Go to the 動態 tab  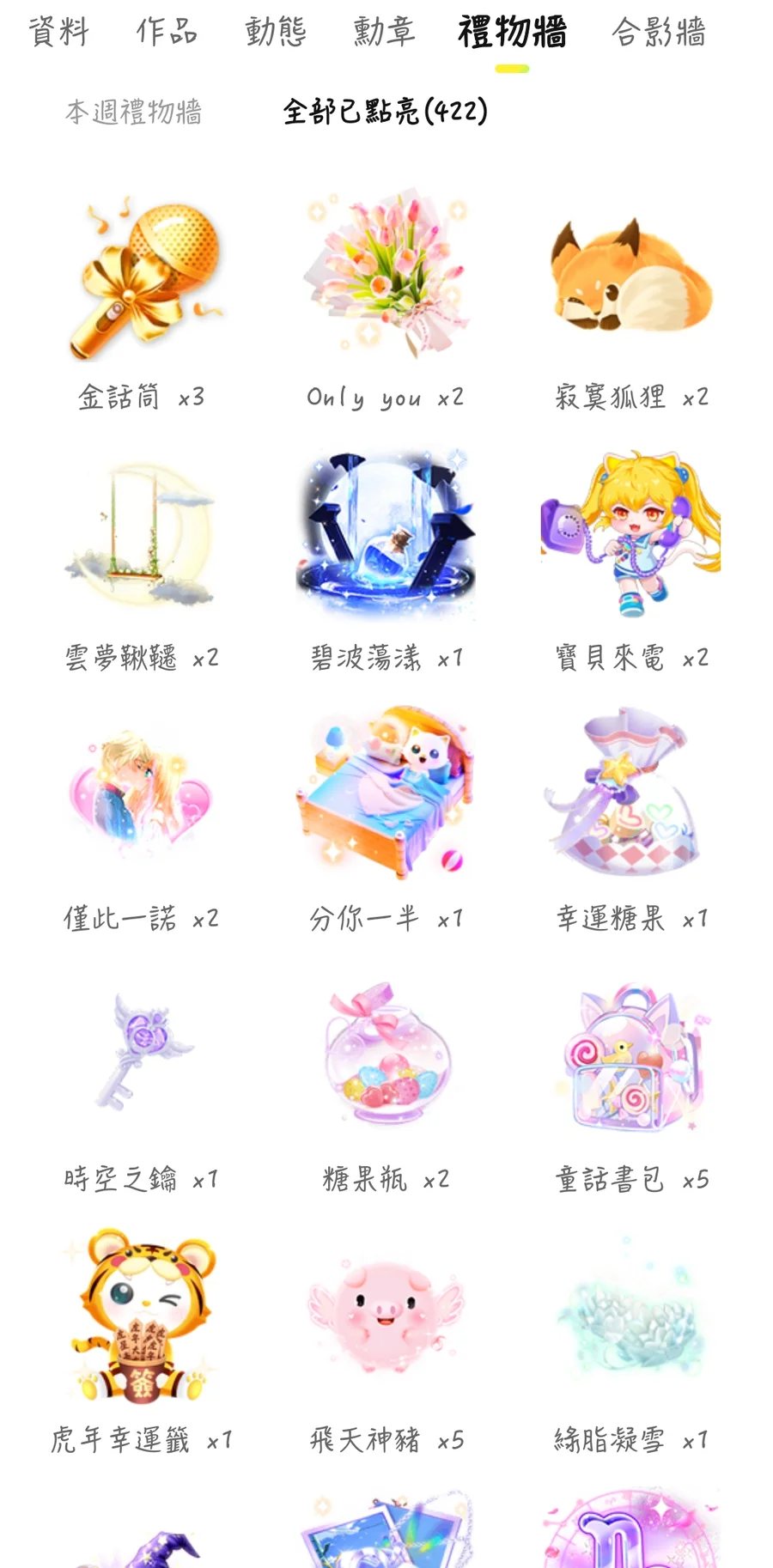[x=275, y=32]
